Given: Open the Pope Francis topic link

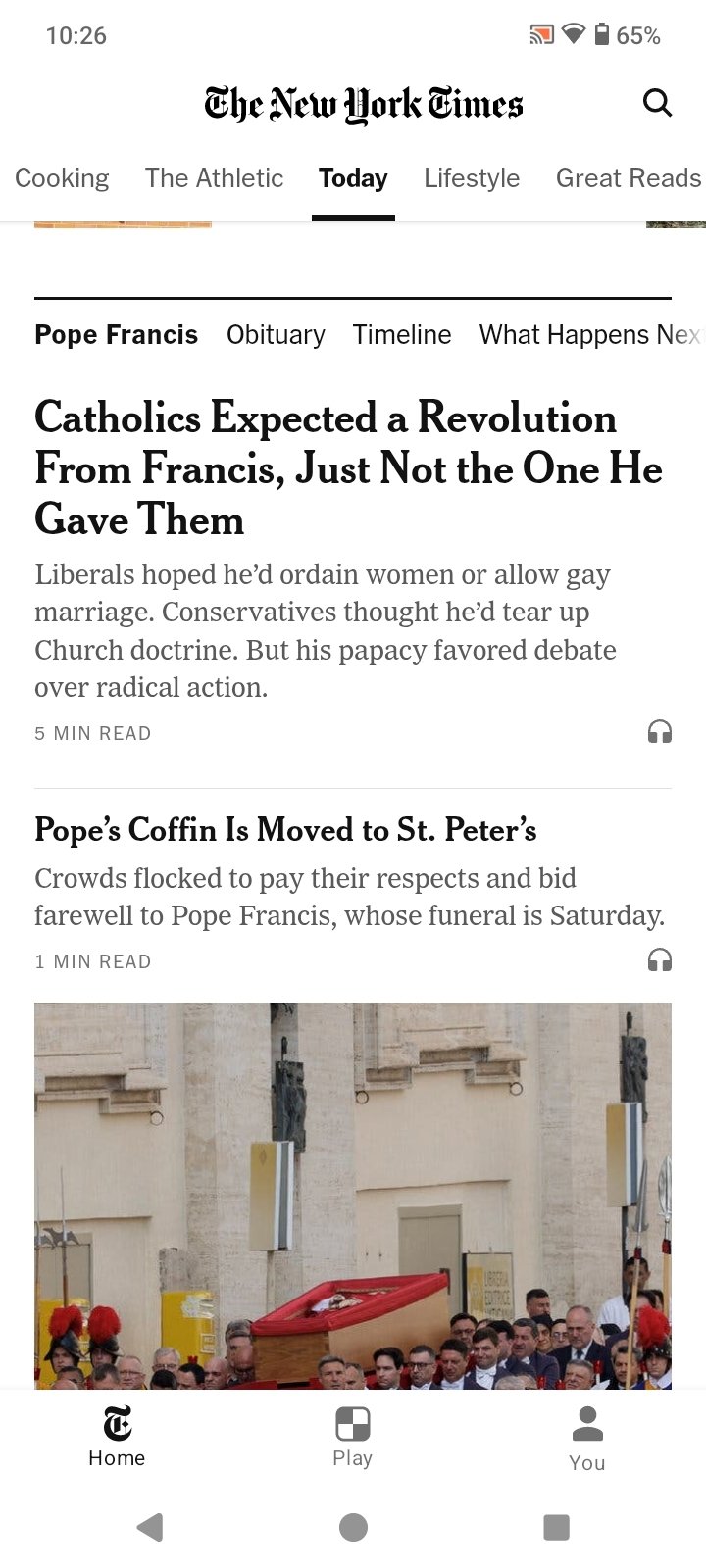Looking at the screenshot, I should 116,335.
